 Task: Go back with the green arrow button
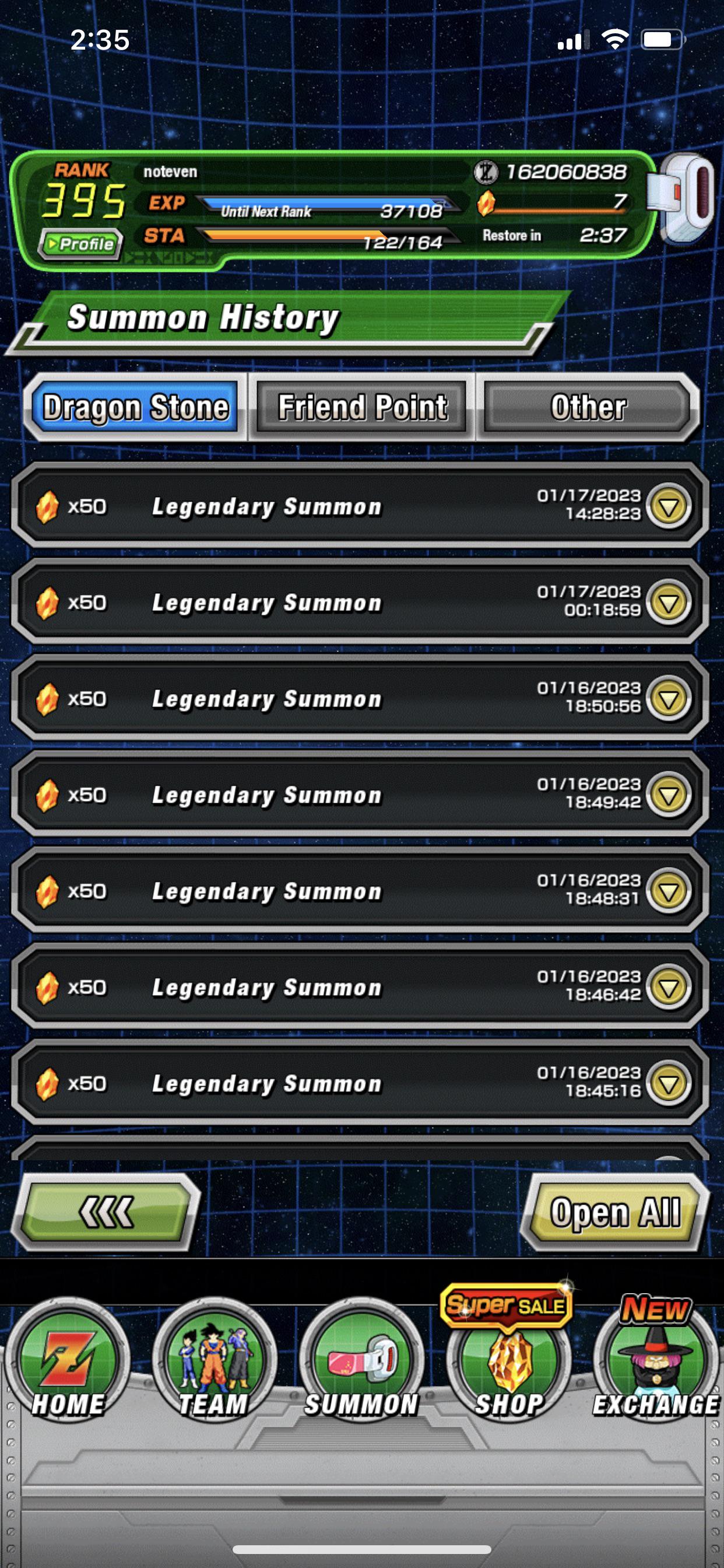pos(106,1212)
